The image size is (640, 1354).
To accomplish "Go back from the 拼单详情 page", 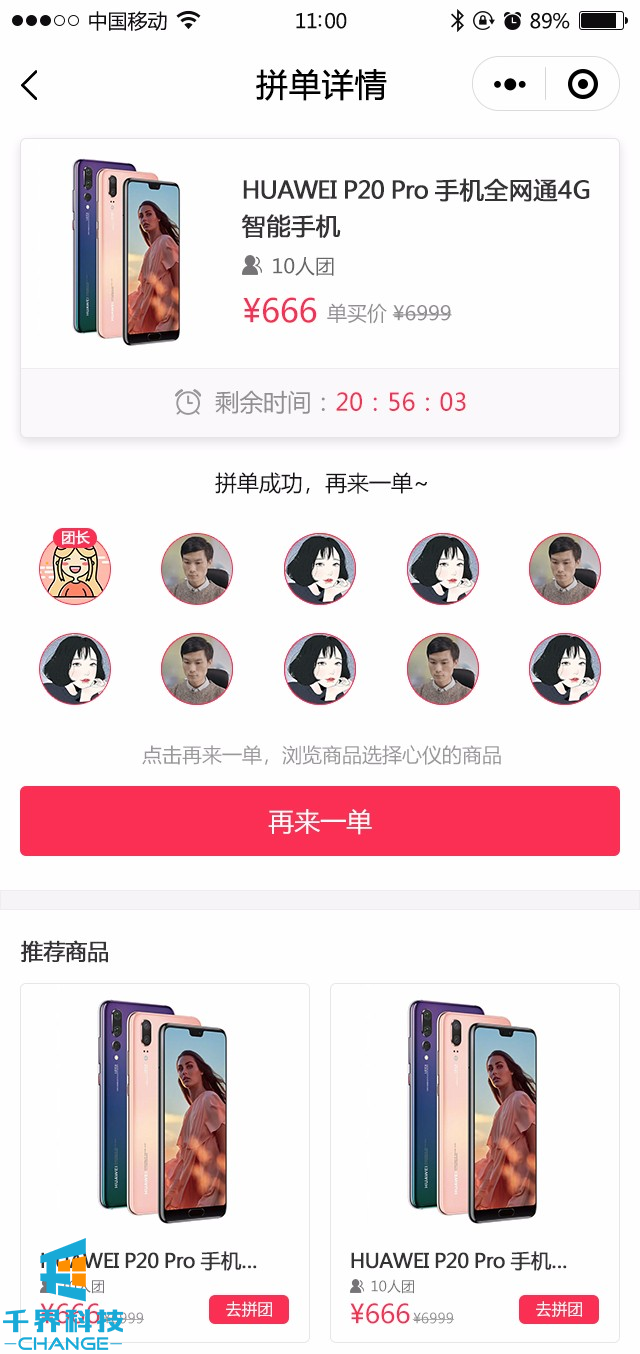I will click(30, 85).
